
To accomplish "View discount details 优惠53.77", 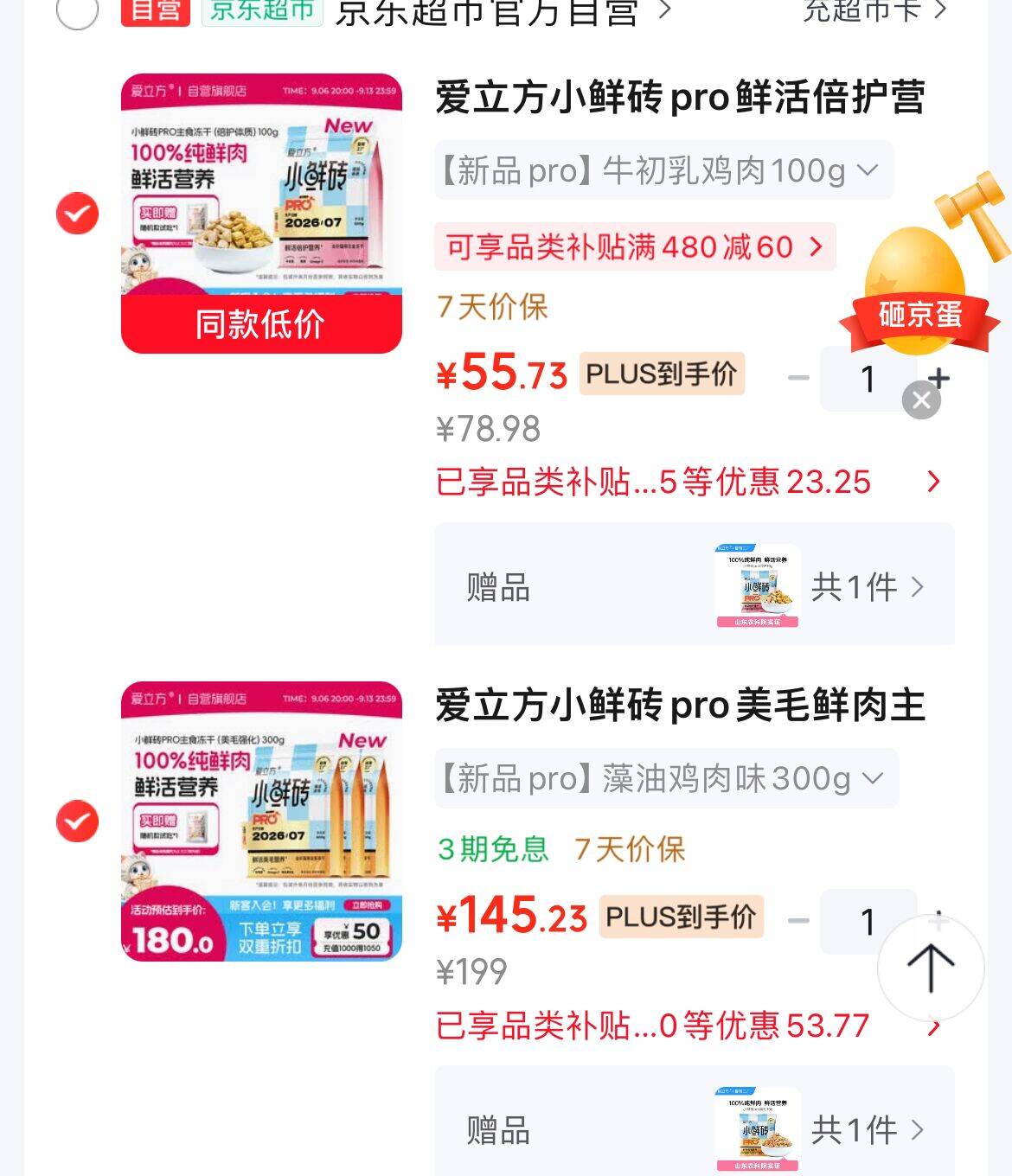I will pos(689,1026).
